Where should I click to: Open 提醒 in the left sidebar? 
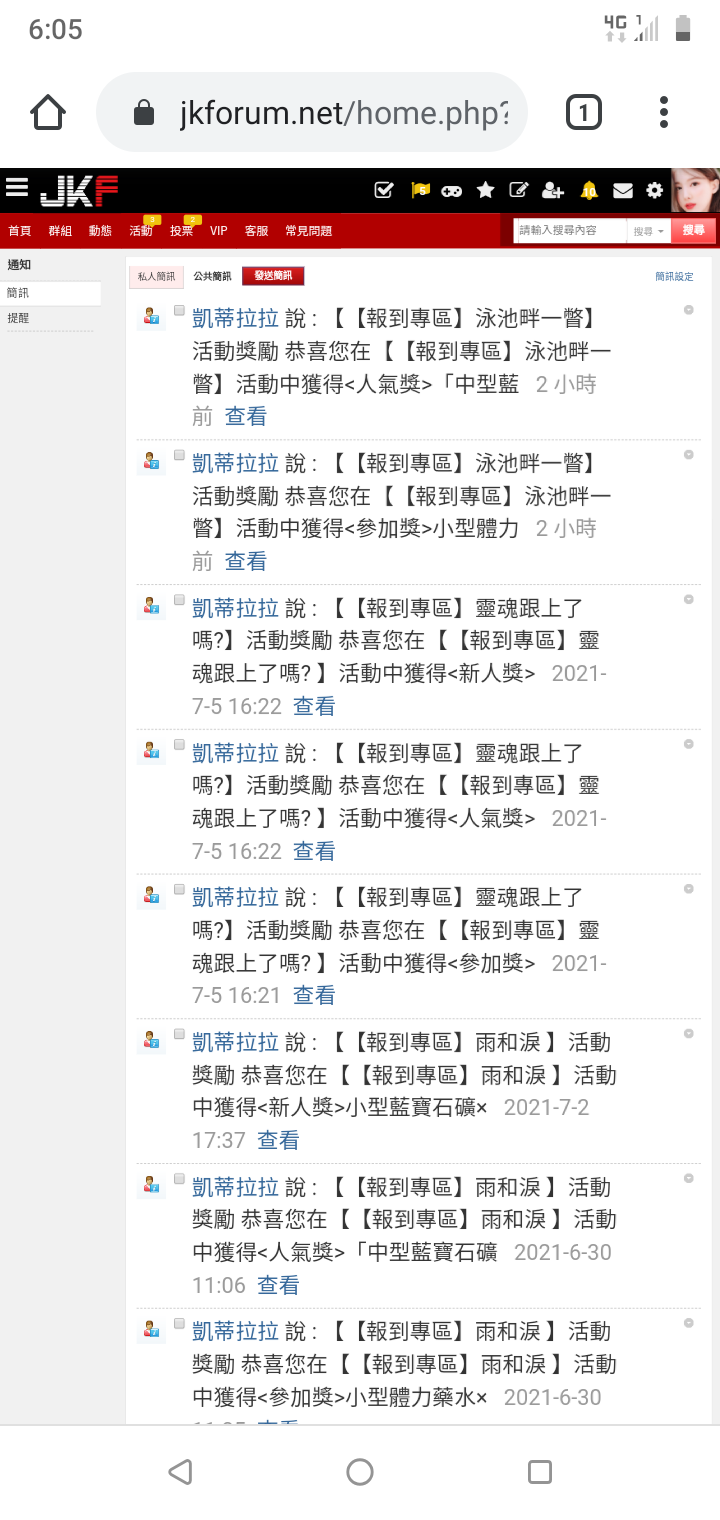(18, 318)
